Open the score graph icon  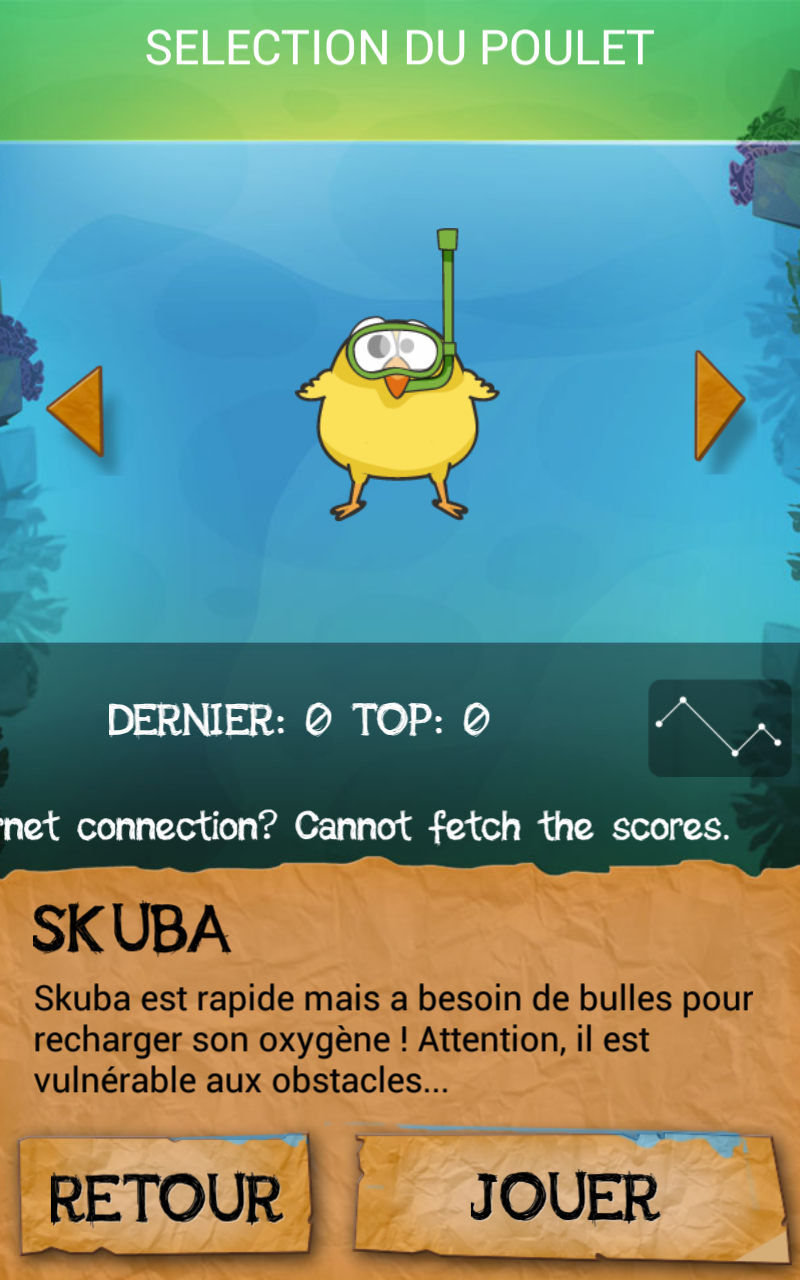(719, 728)
